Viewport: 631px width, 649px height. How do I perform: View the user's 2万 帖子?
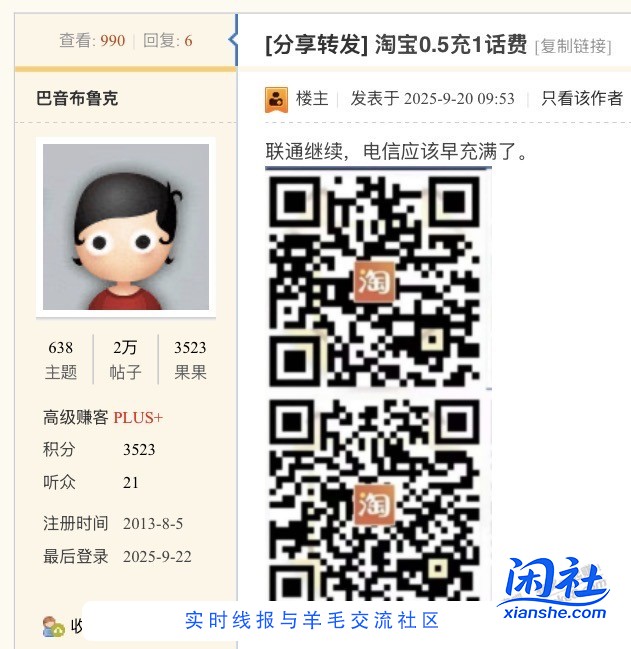click(125, 360)
